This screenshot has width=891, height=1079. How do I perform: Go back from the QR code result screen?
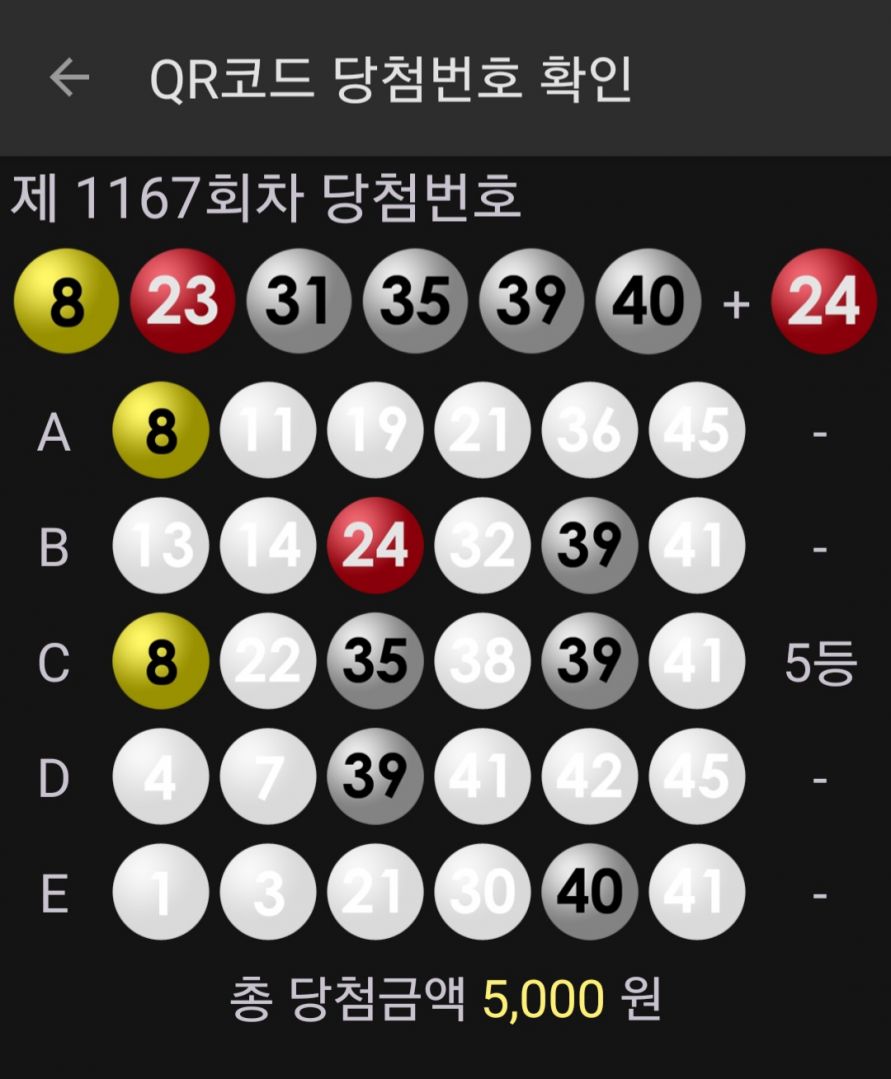[x=69, y=78]
